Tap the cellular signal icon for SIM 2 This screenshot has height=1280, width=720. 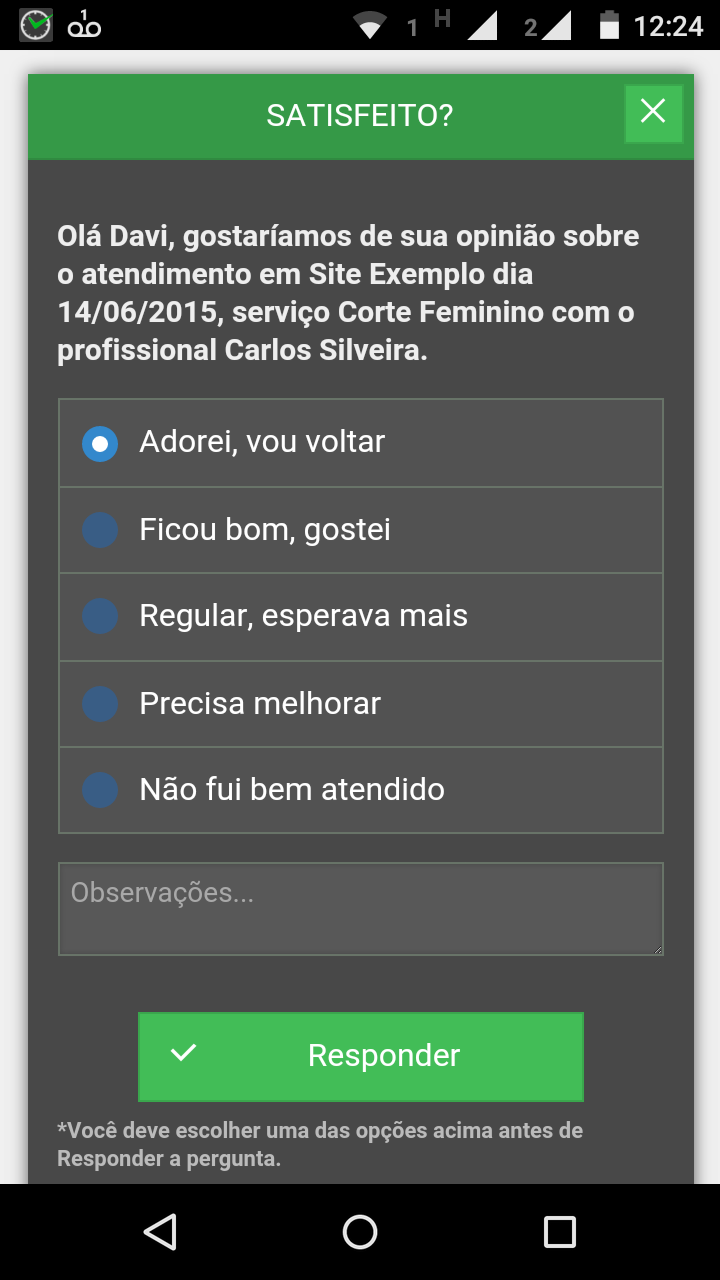pyautogui.click(x=554, y=28)
